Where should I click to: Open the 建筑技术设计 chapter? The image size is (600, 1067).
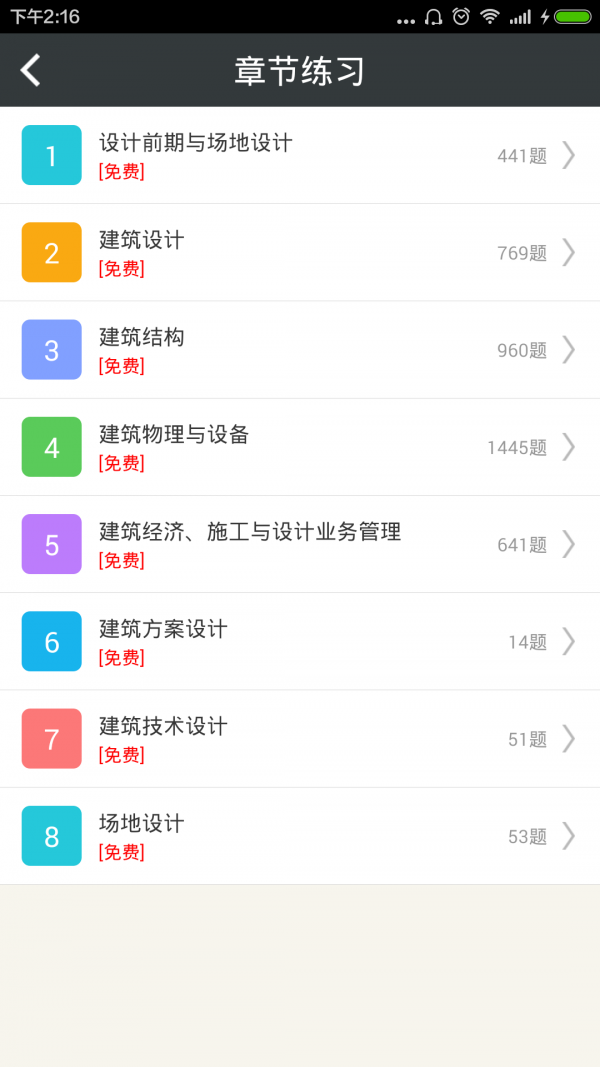click(300, 738)
